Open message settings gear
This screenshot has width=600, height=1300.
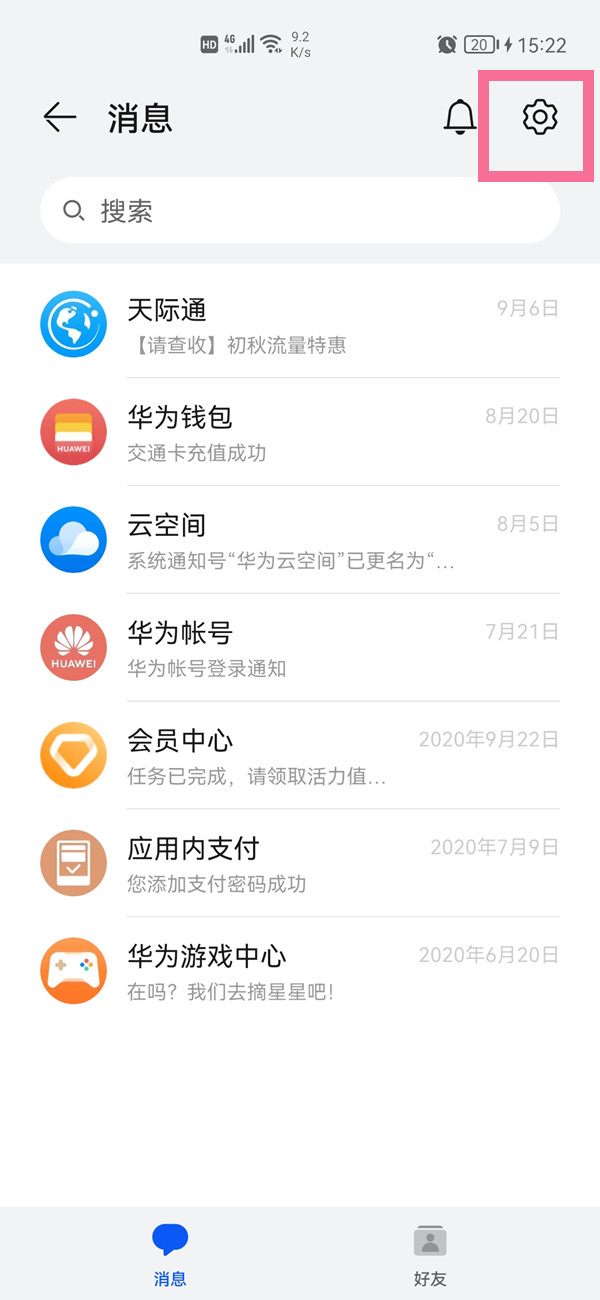pyautogui.click(x=539, y=118)
